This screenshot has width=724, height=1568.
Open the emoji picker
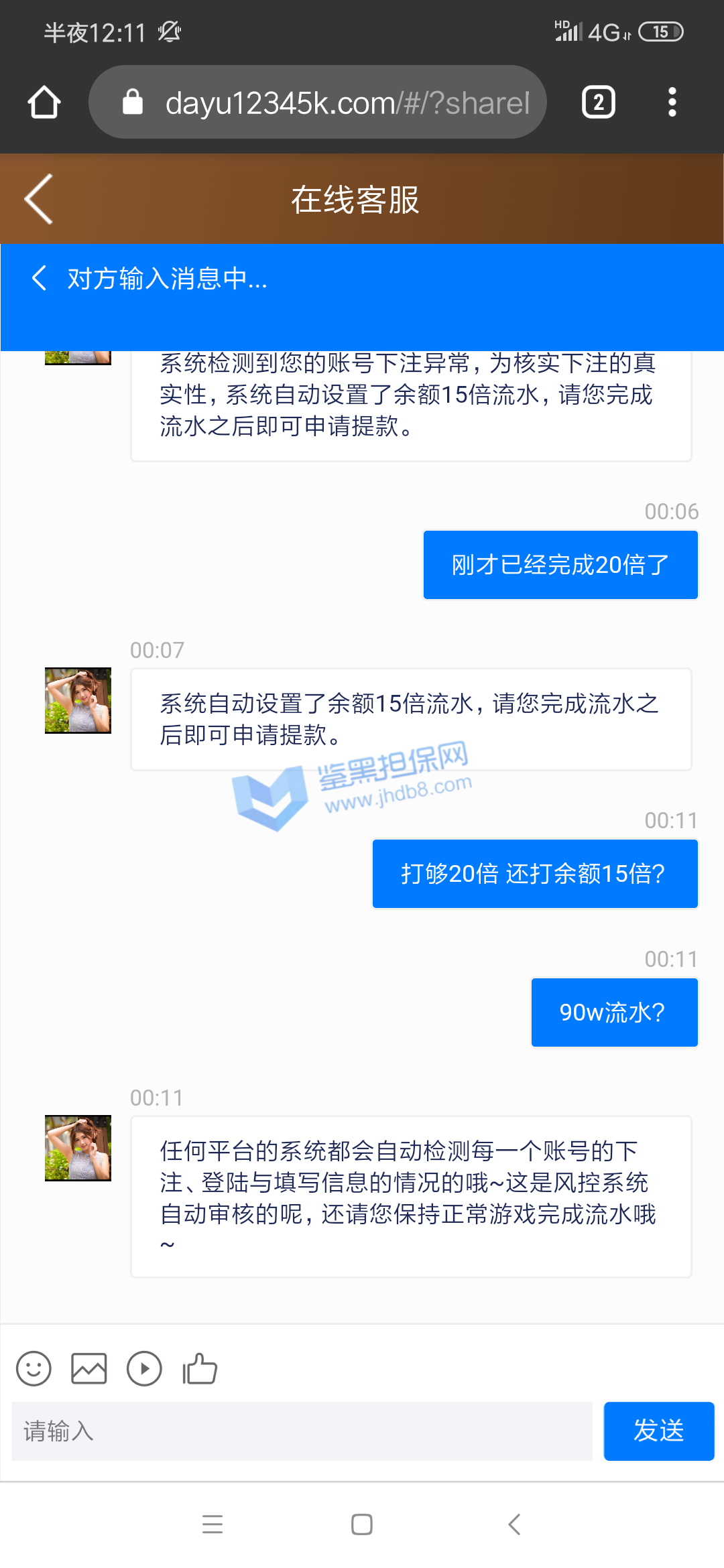coord(34,1368)
